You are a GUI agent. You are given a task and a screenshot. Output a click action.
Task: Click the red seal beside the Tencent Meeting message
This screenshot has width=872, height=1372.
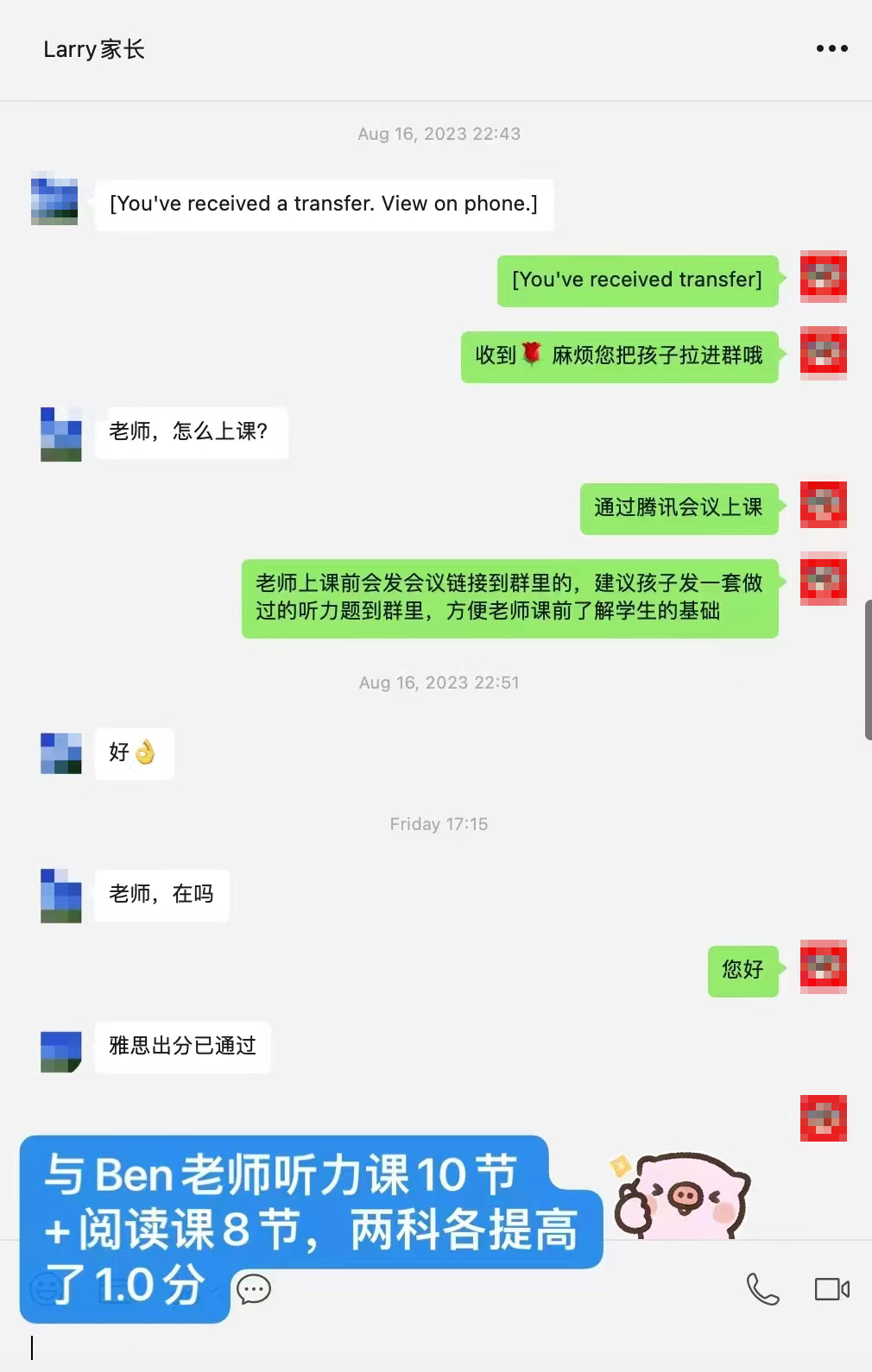825,507
